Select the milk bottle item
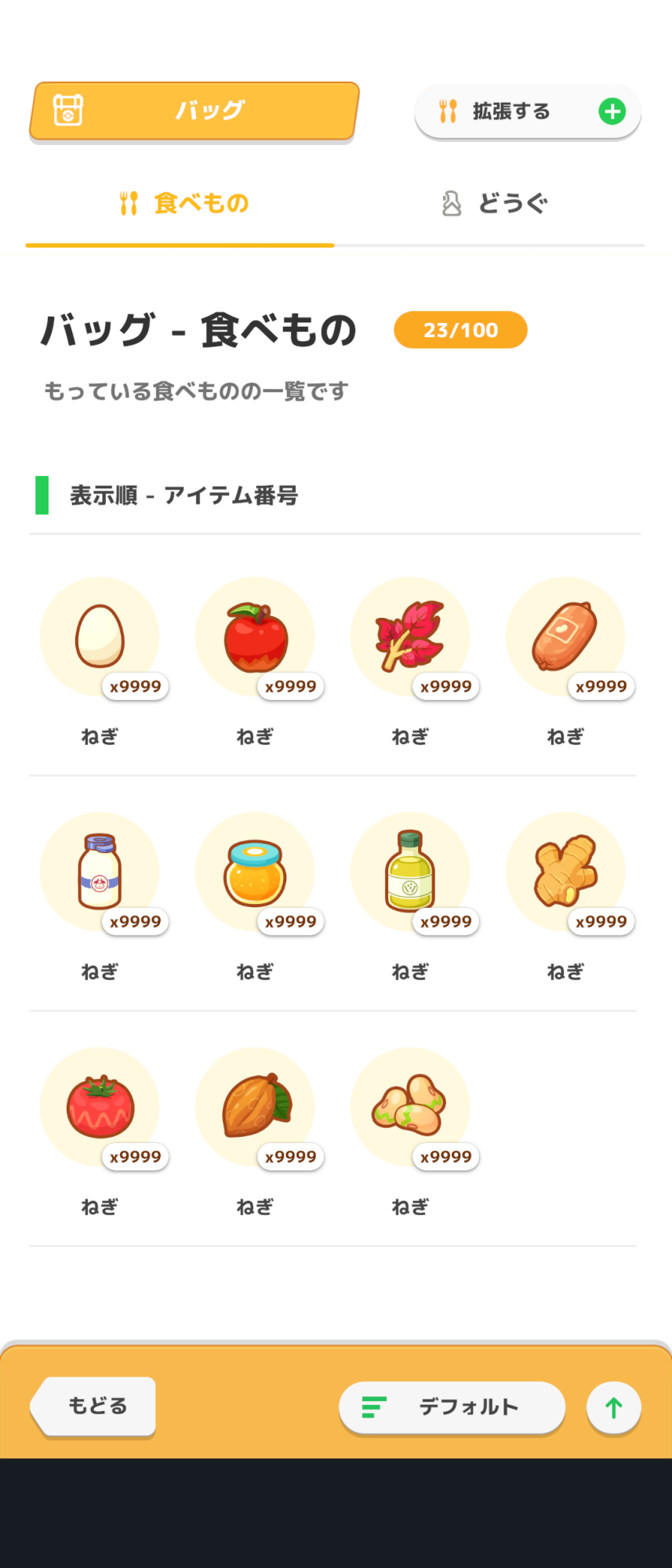This screenshot has width=672, height=1568. pyautogui.click(x=100, y=872)
